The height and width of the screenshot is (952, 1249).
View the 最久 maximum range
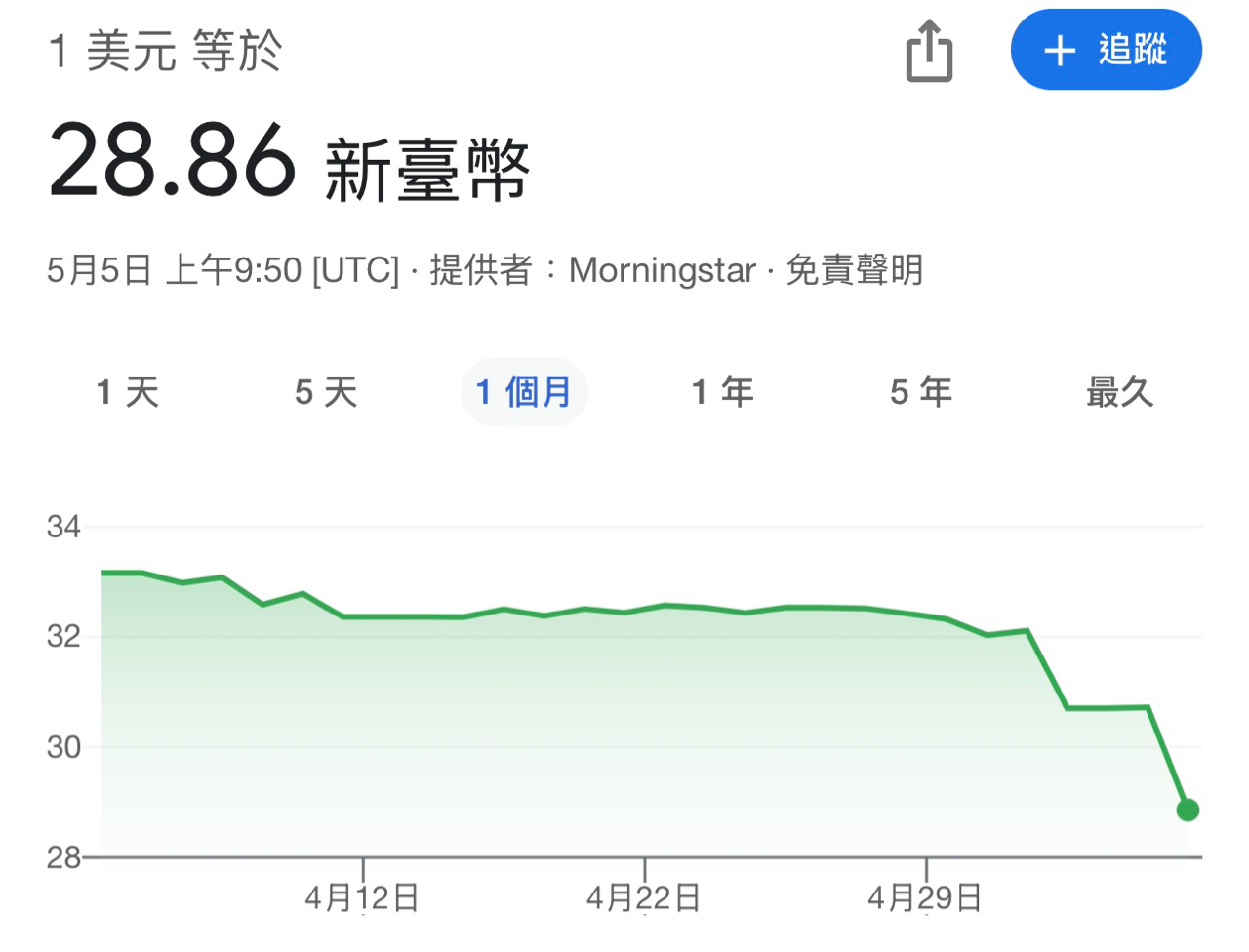[1119, 392]
